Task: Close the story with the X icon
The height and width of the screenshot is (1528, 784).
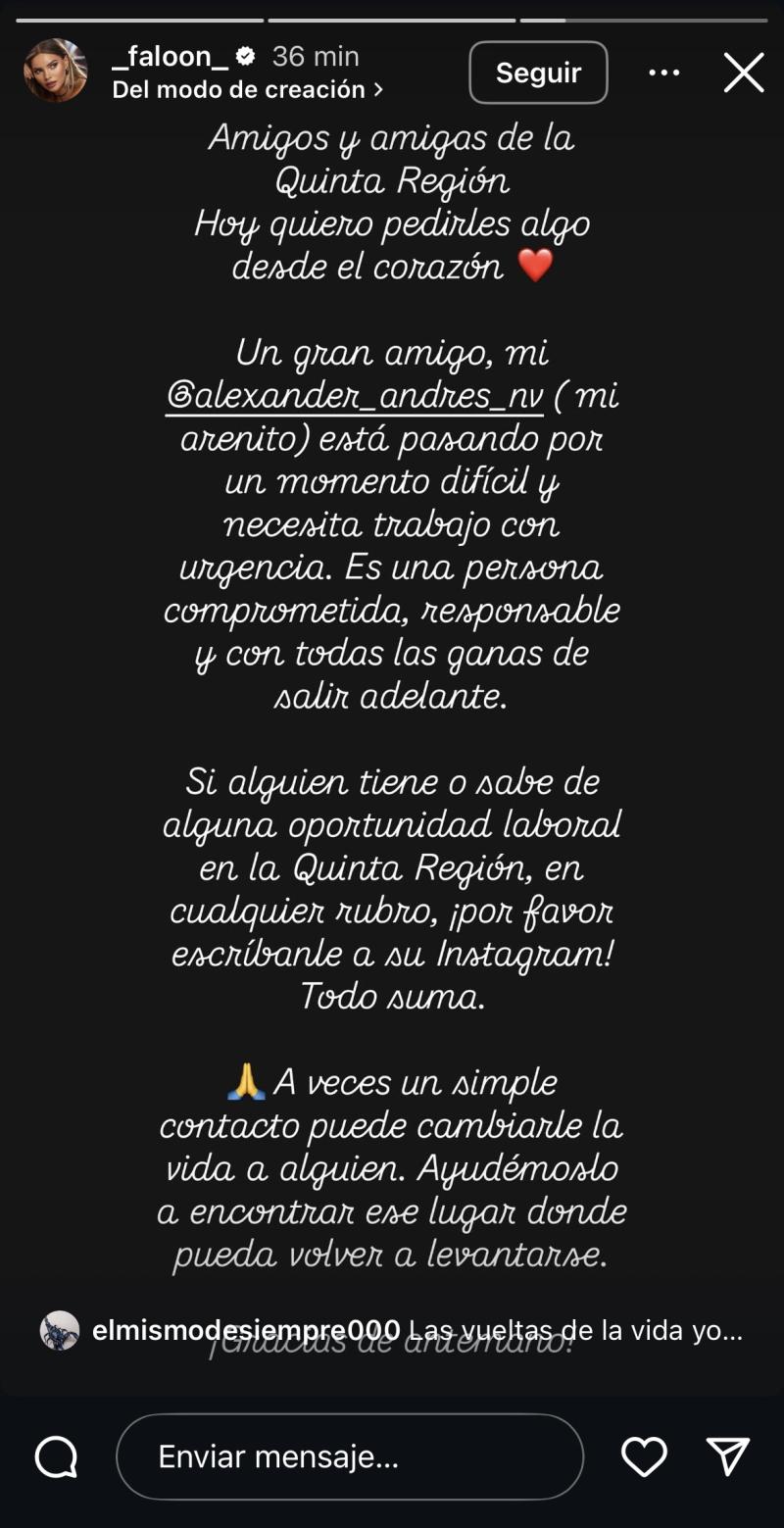Action: coord(744,73)
